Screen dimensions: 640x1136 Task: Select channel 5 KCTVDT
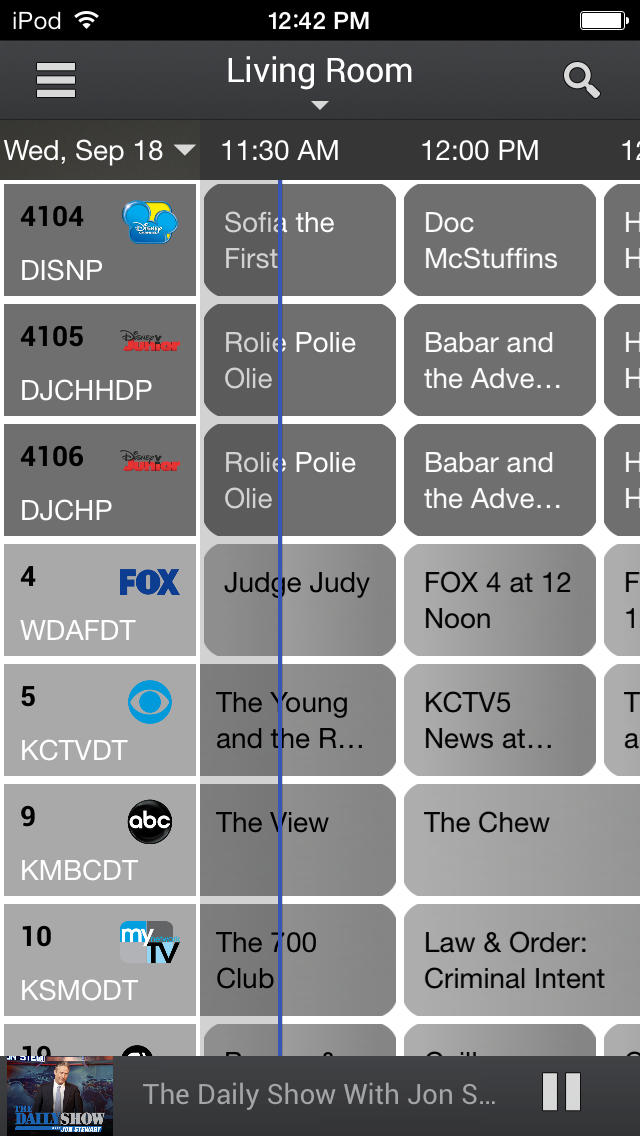[100, 720]
